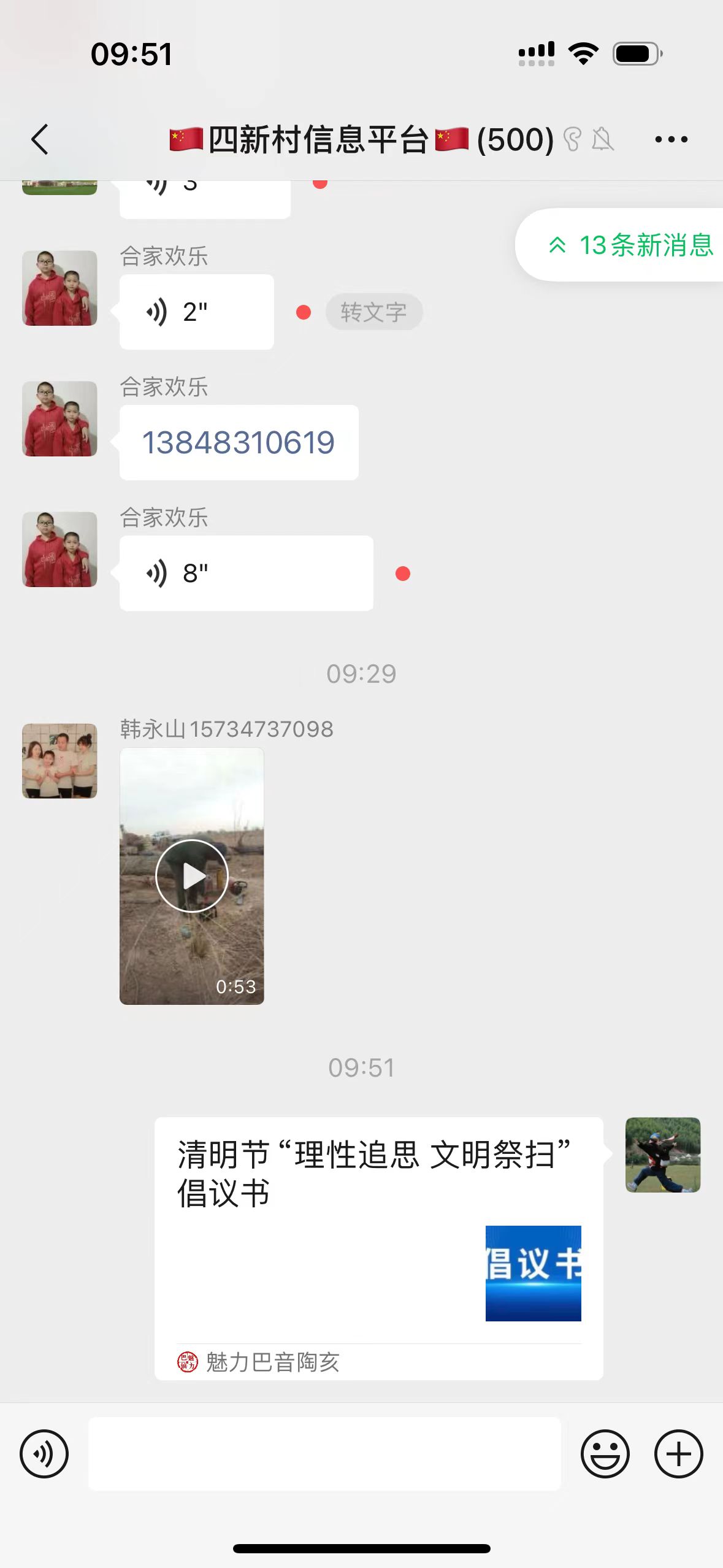Convert the voice message to text
The width and height of the screenshot is (723, 1568).
pyautogui.click(x=373, y=312)
